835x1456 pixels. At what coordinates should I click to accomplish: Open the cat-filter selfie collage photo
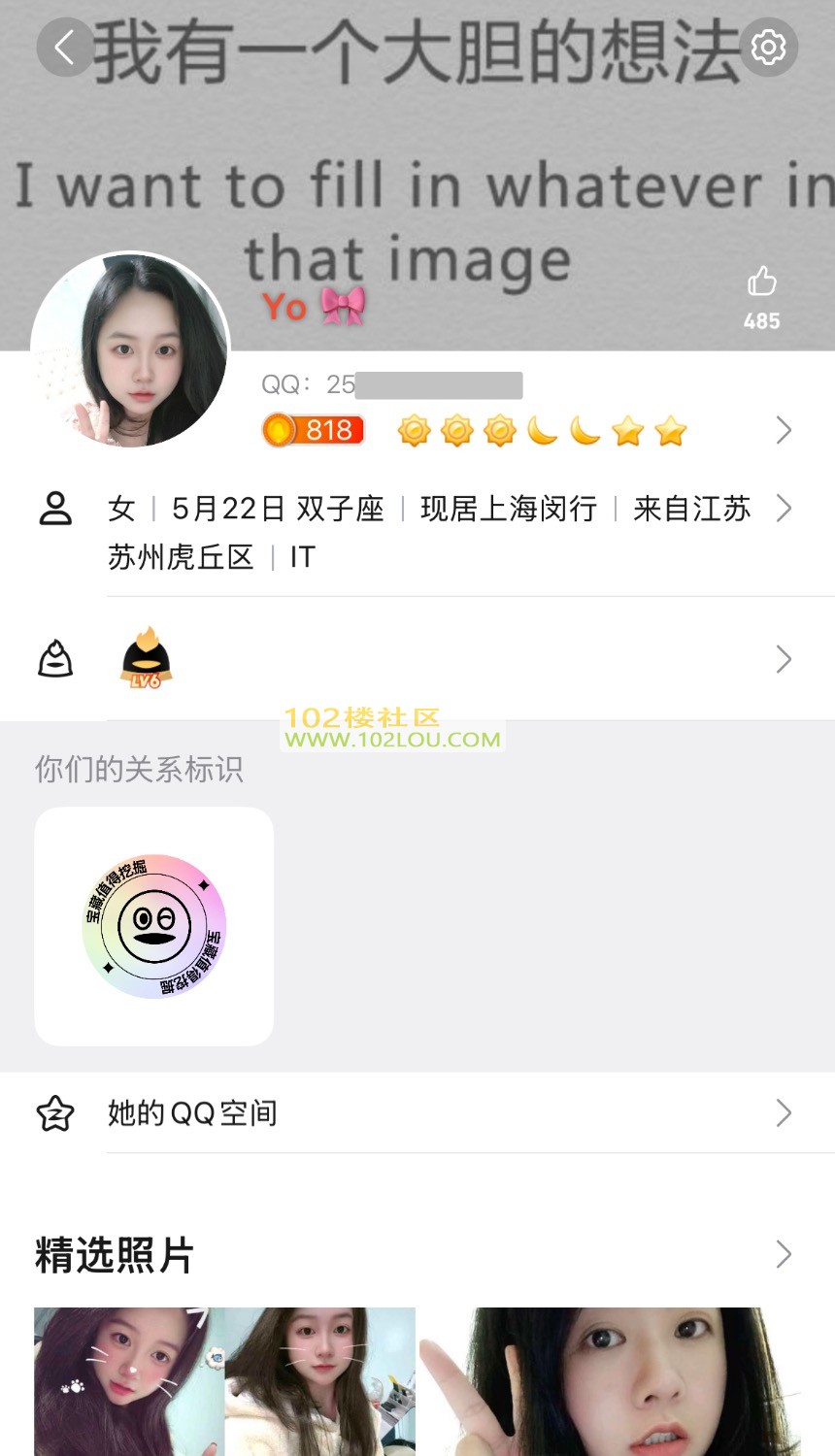[224, 1380]
